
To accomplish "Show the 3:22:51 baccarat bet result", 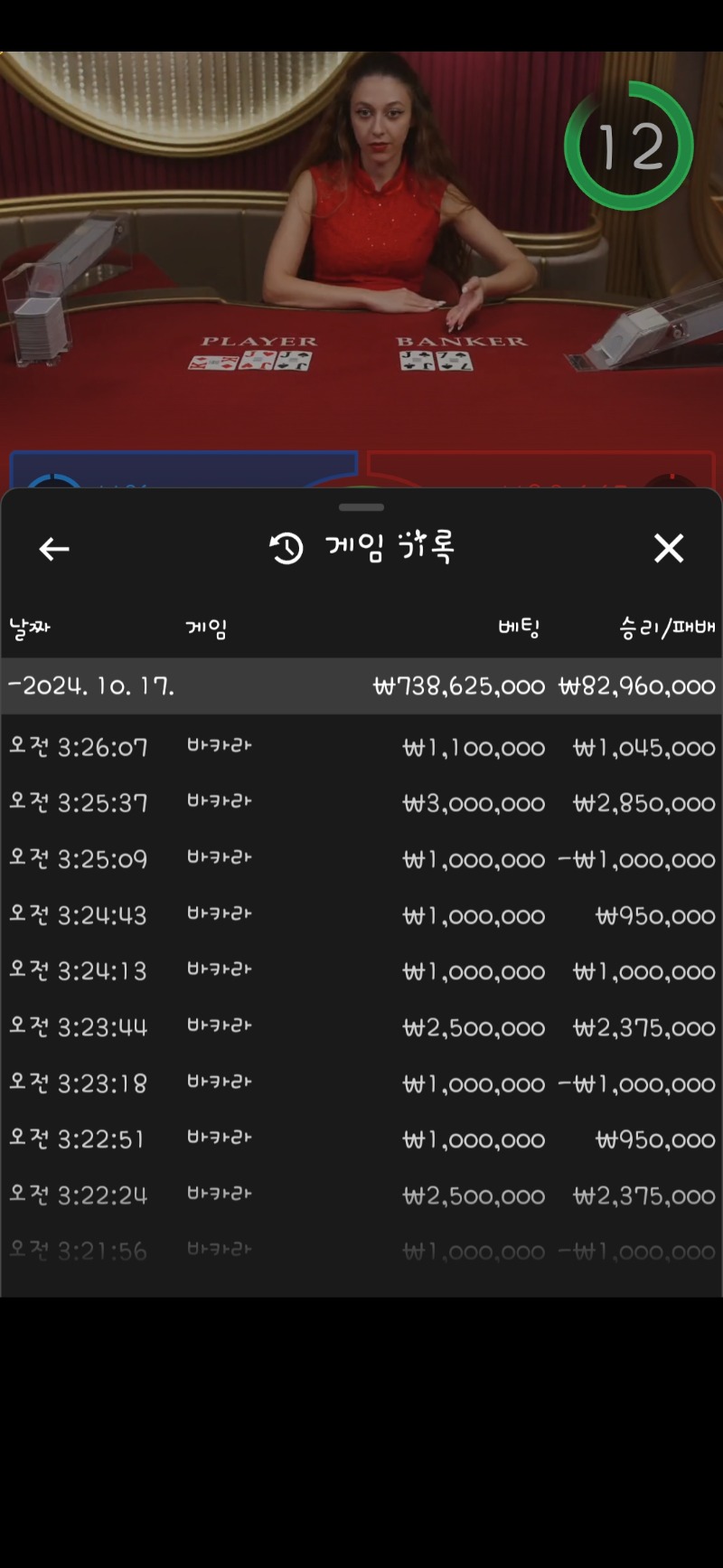I will (361, 1140).
